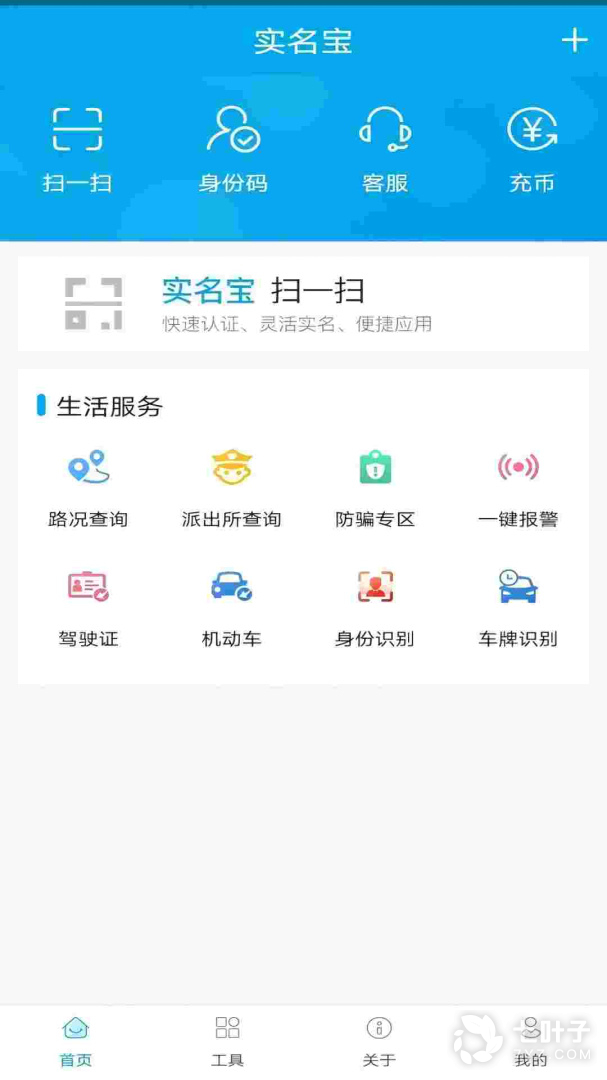Open 身份码 identity code
Viewport: 607px width, 1080px height.
point(233,149)
